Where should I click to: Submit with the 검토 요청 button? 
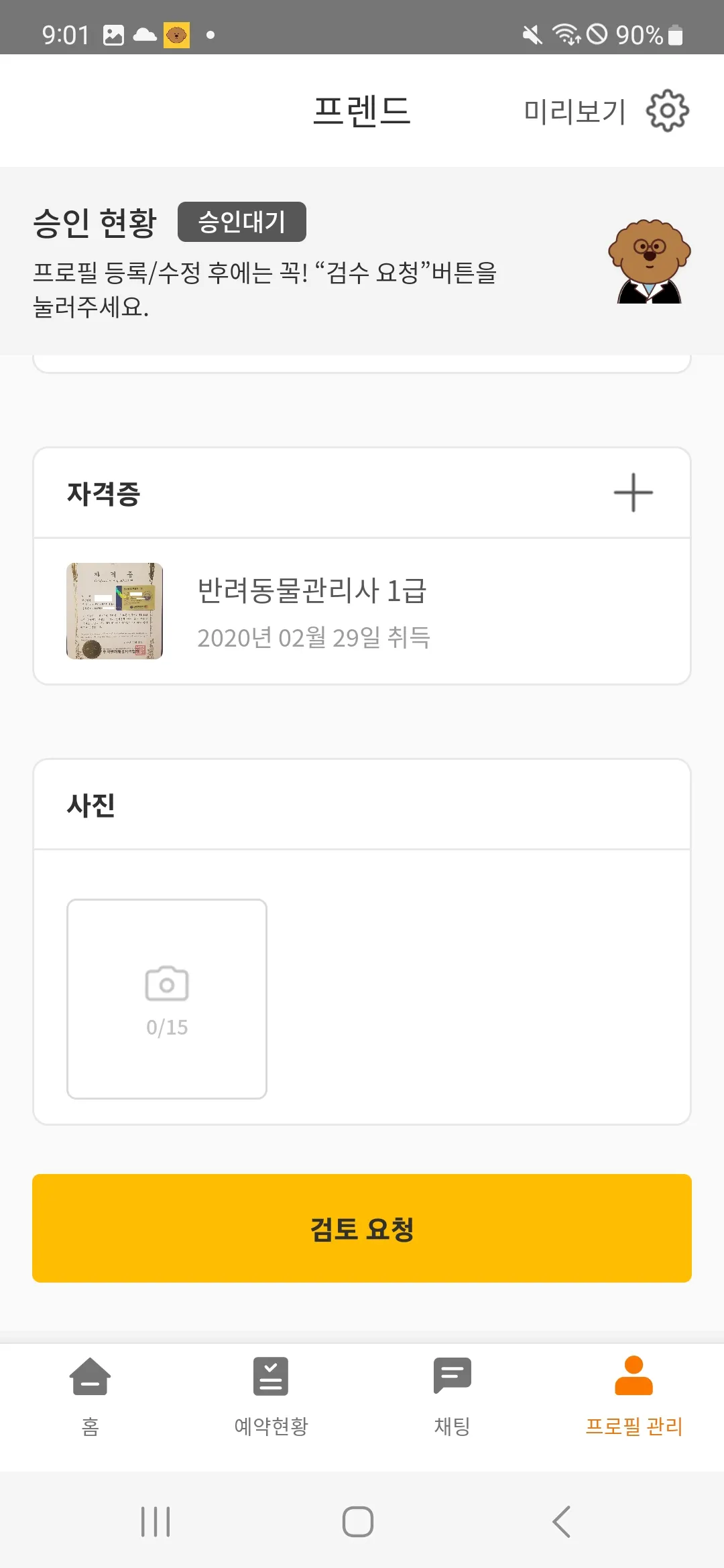[362, 1228]
